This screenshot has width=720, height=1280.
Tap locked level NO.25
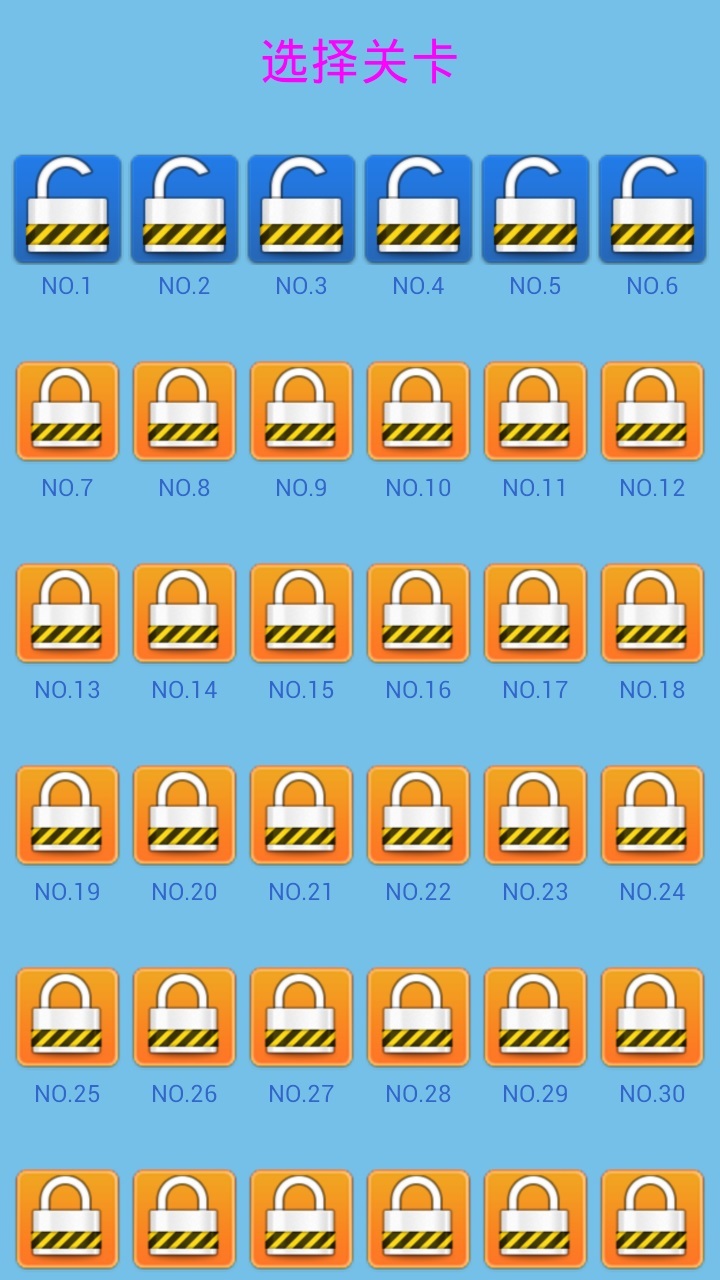click(67, 1017)
